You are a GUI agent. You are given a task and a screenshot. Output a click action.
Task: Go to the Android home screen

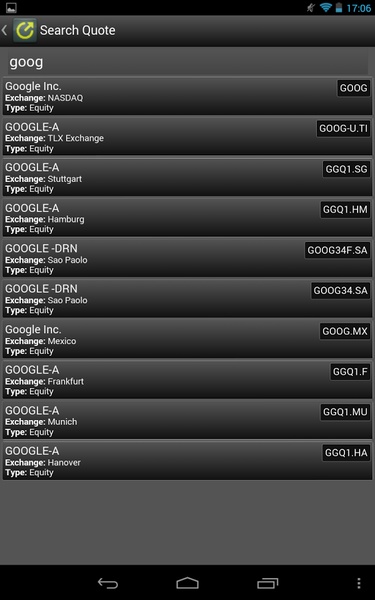pos(188,583)
